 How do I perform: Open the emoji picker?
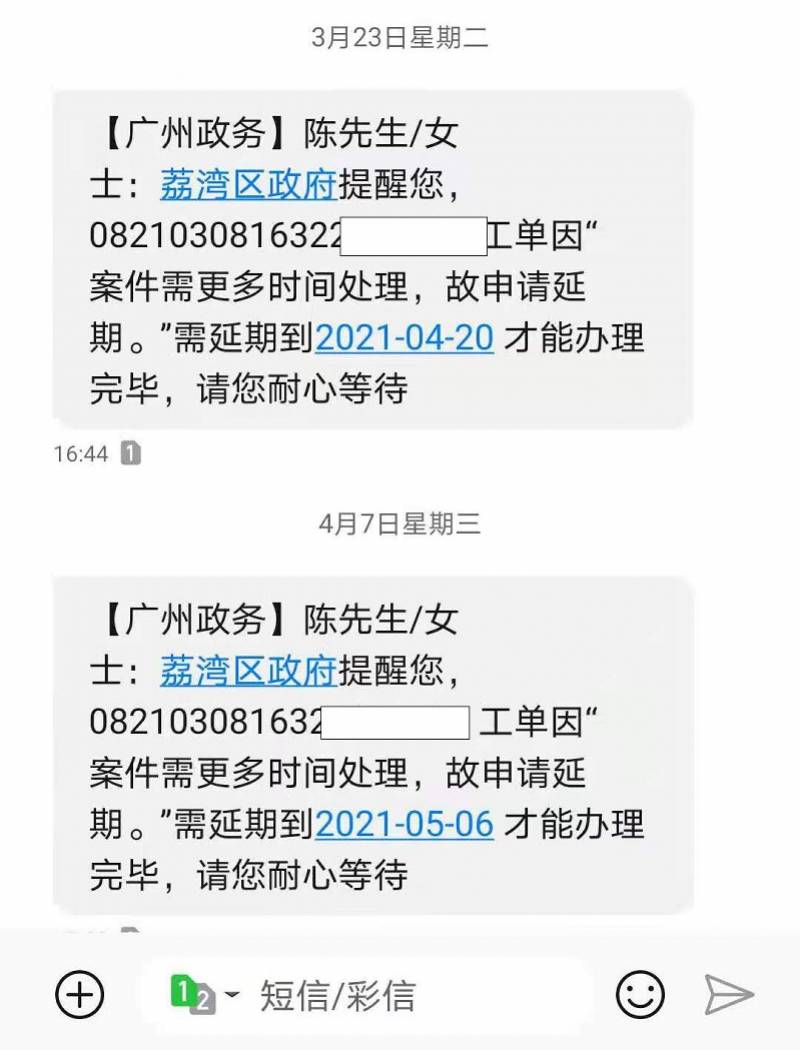[x=640, y=995]
